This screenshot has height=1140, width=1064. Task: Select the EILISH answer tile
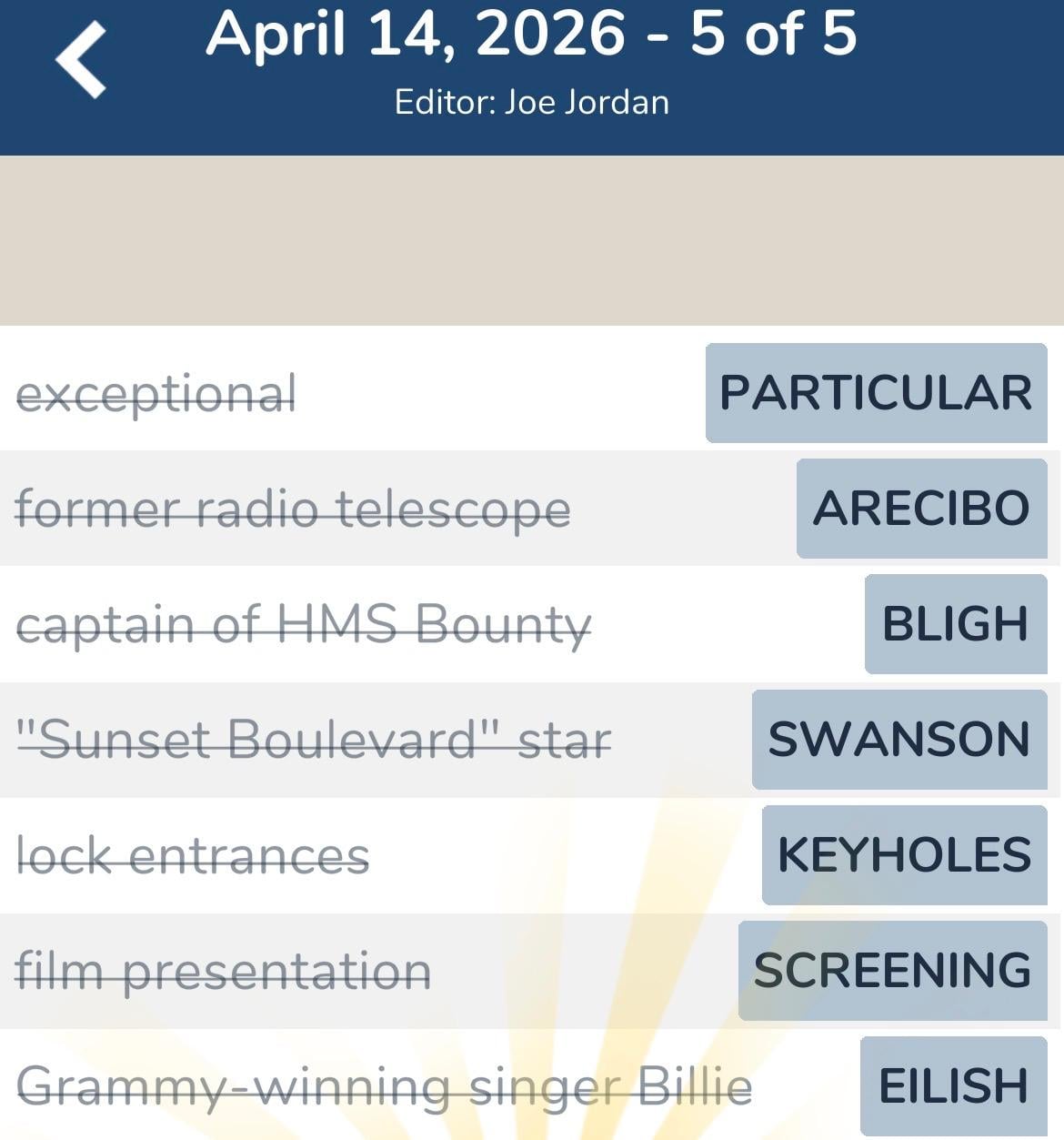click(x=953, y=1085)
